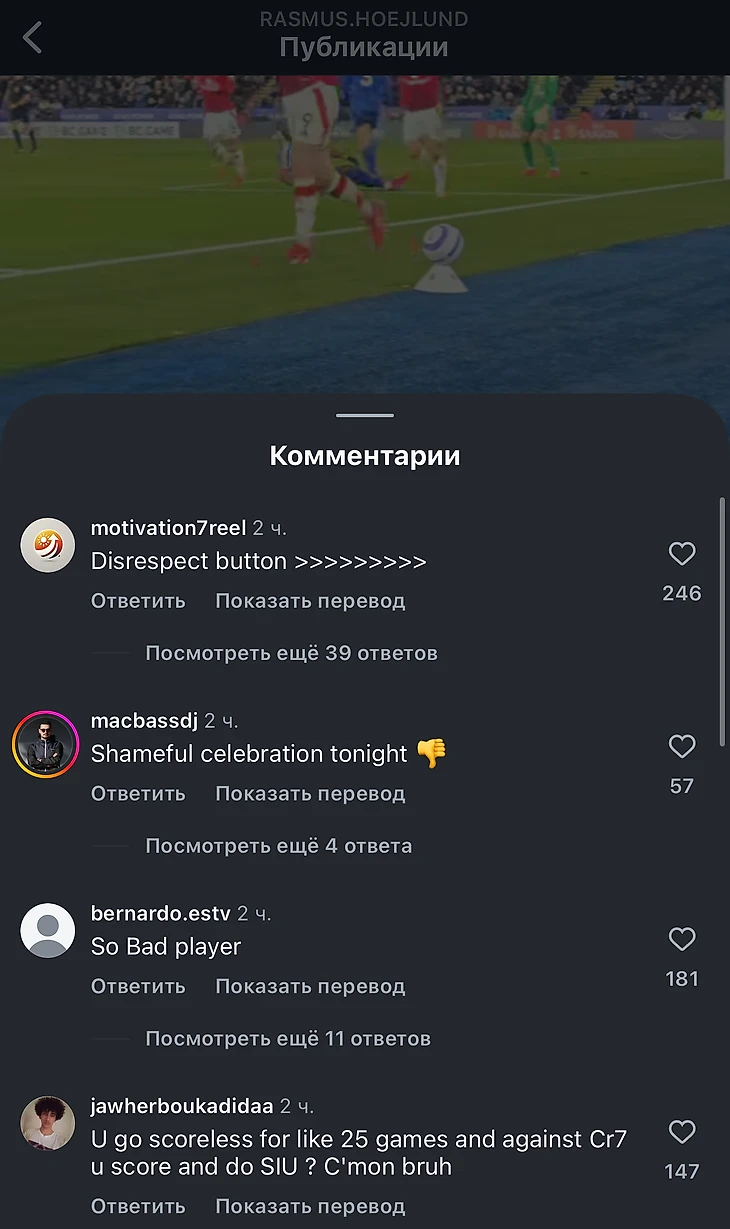Visit jawherboukadidaa's profile via username
Viewport: 730px width, 1229px height.
coord(181,1107)
